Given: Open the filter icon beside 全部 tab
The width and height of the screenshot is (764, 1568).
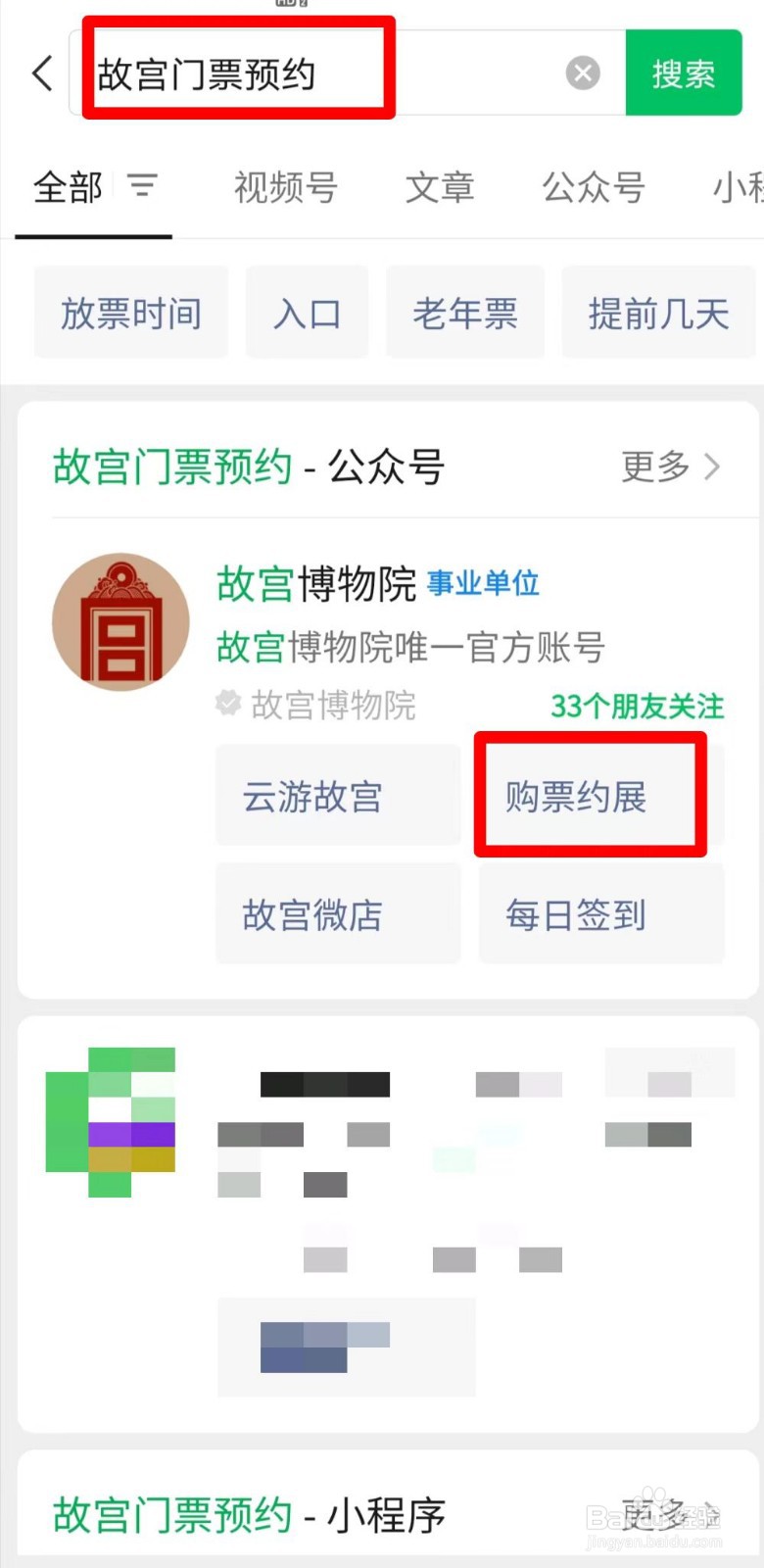Looking at the screenshot, I should click(x=143, y=186).
